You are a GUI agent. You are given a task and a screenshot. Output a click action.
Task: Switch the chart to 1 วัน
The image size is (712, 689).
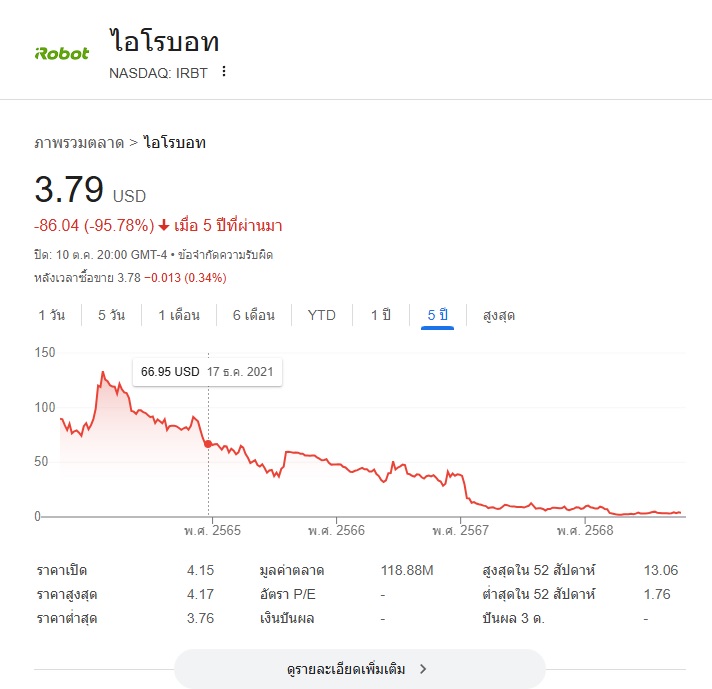[x=52, y=315]
